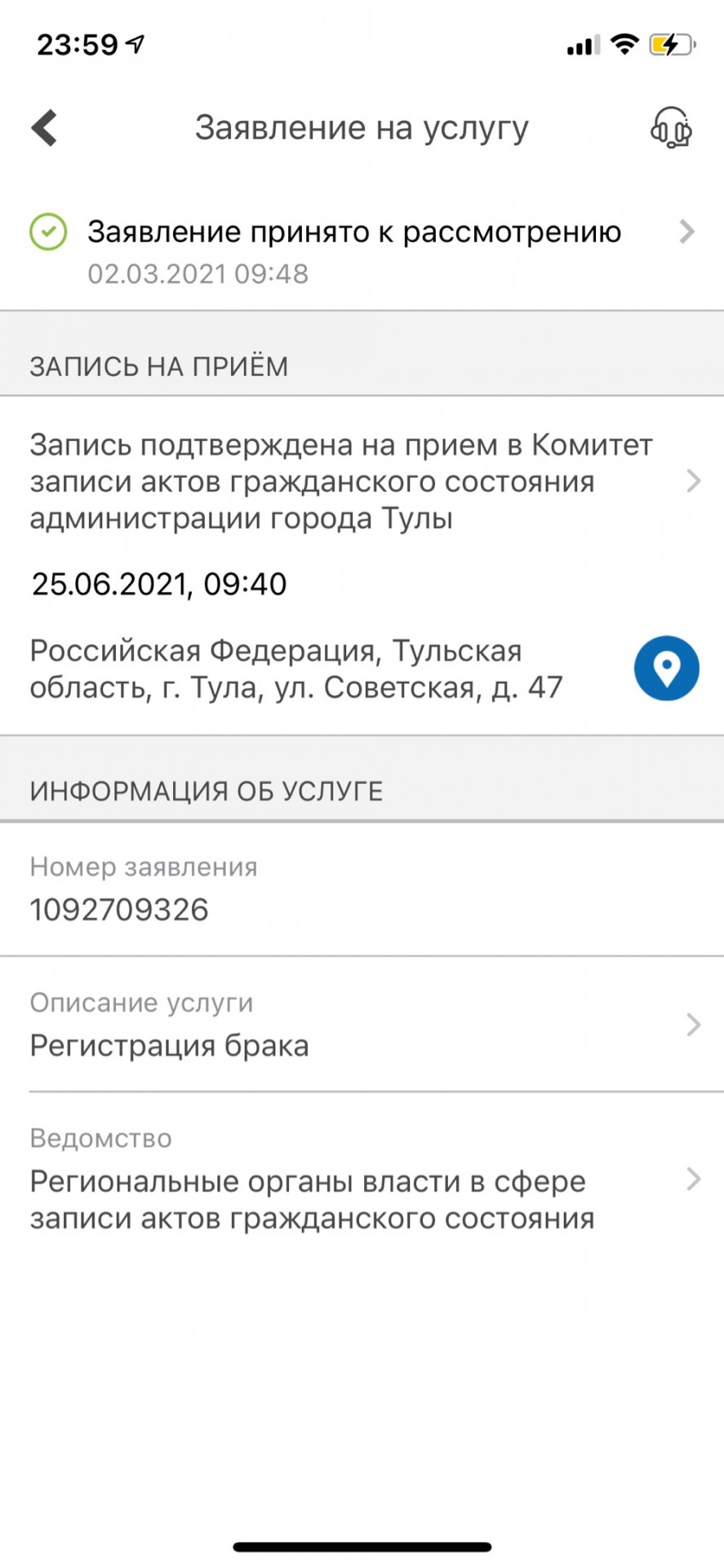Go back using the back arrow
The height and width of the screenshot is (1568, 724).
[45, 128]
